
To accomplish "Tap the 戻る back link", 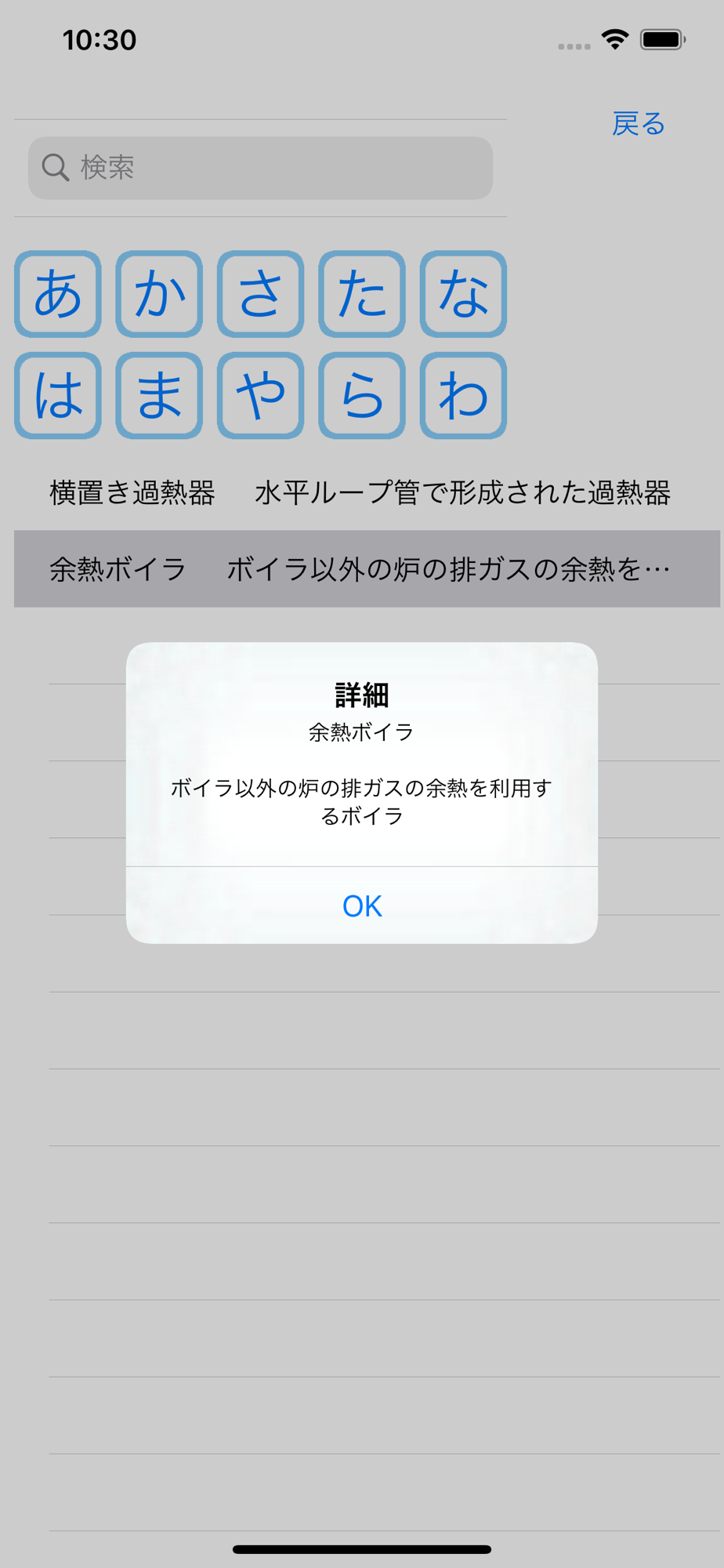I will [638, 124].
